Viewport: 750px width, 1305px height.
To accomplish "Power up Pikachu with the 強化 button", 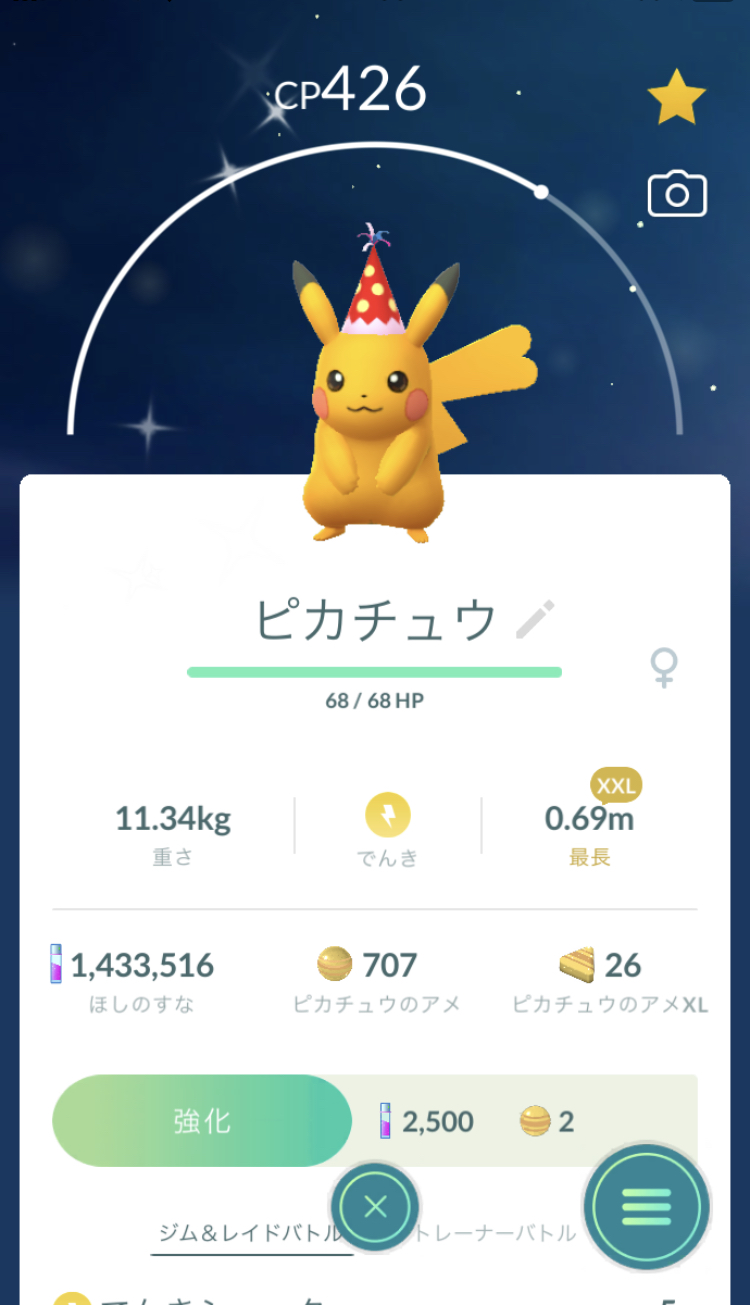I will 202,1121.
